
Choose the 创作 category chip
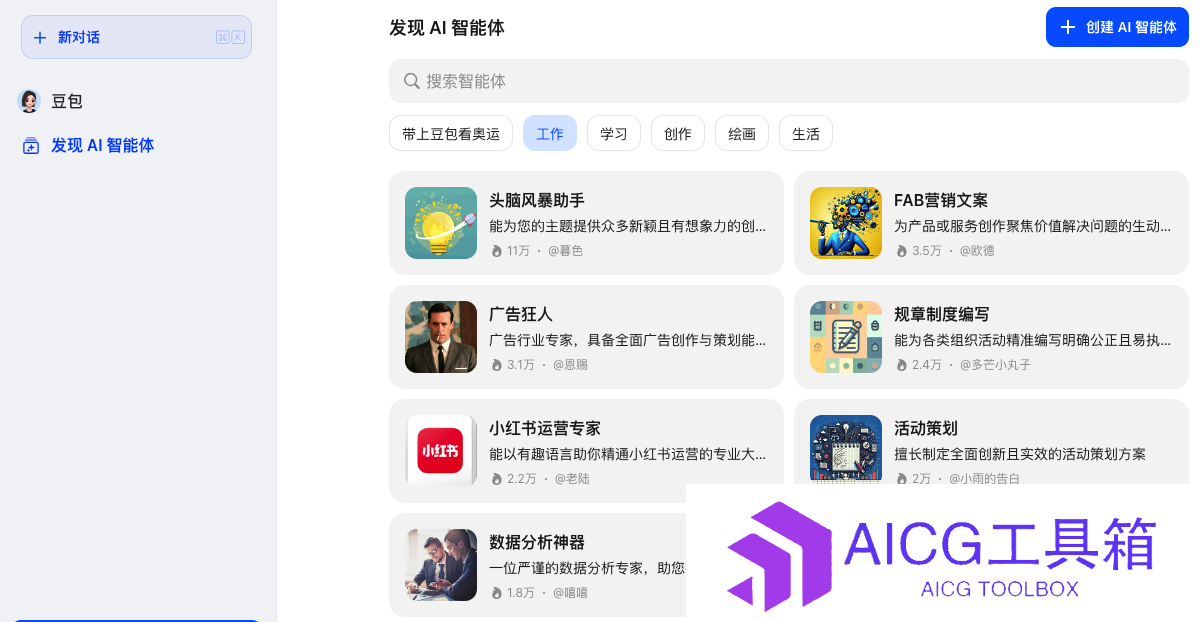point(677,133)
